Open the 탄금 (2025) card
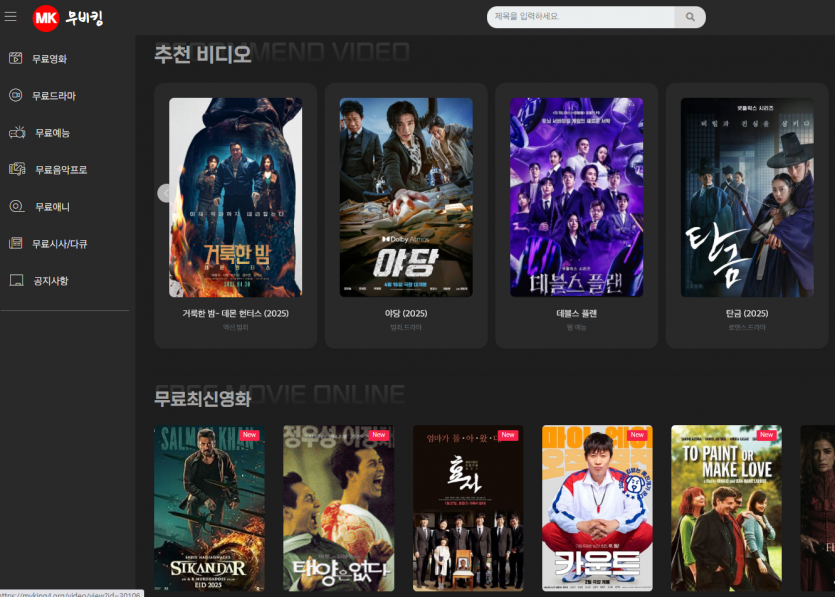 (x=747, y=200)
